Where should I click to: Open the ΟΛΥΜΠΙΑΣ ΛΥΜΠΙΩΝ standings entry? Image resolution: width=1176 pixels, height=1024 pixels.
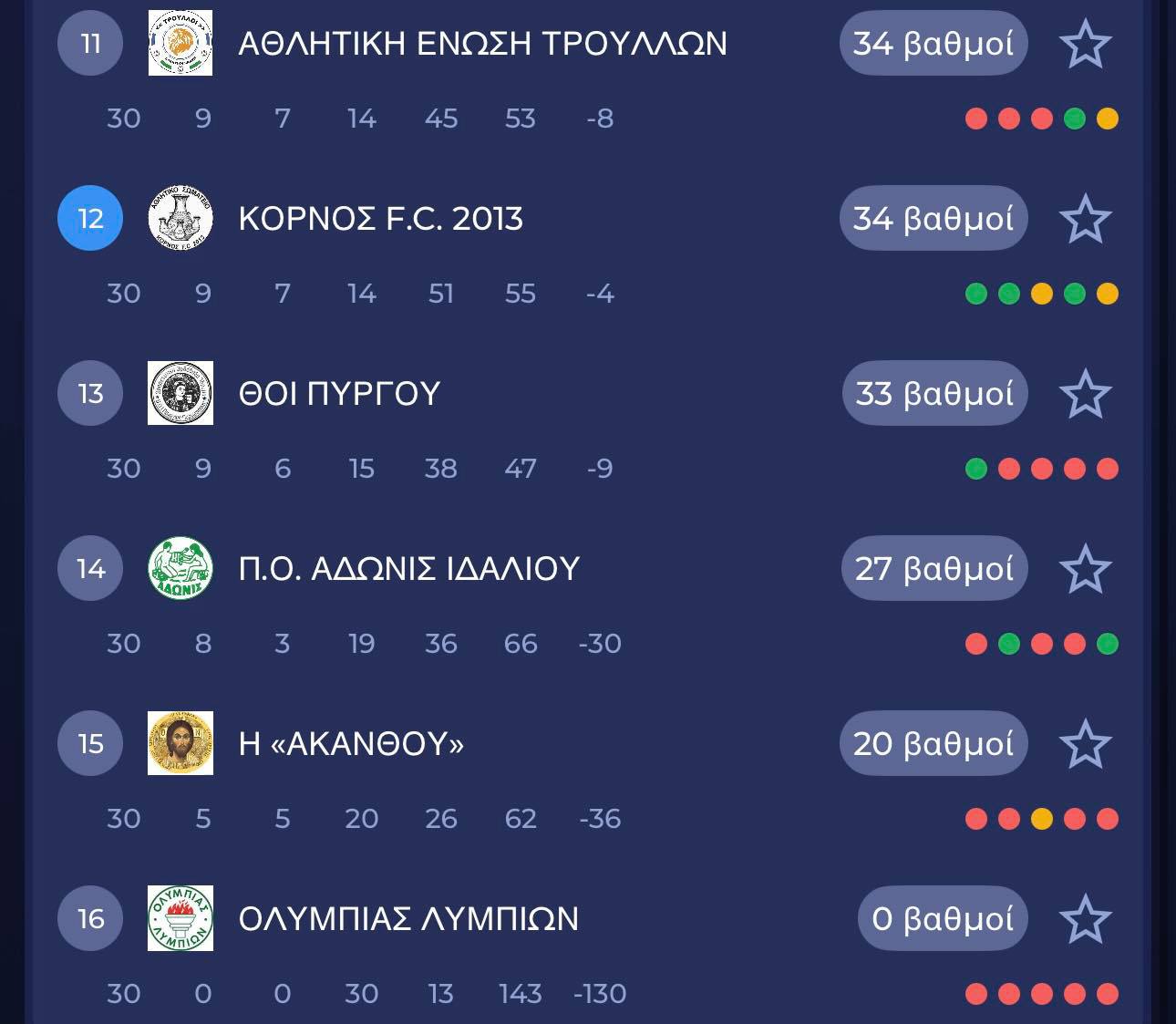pos(408,919)
